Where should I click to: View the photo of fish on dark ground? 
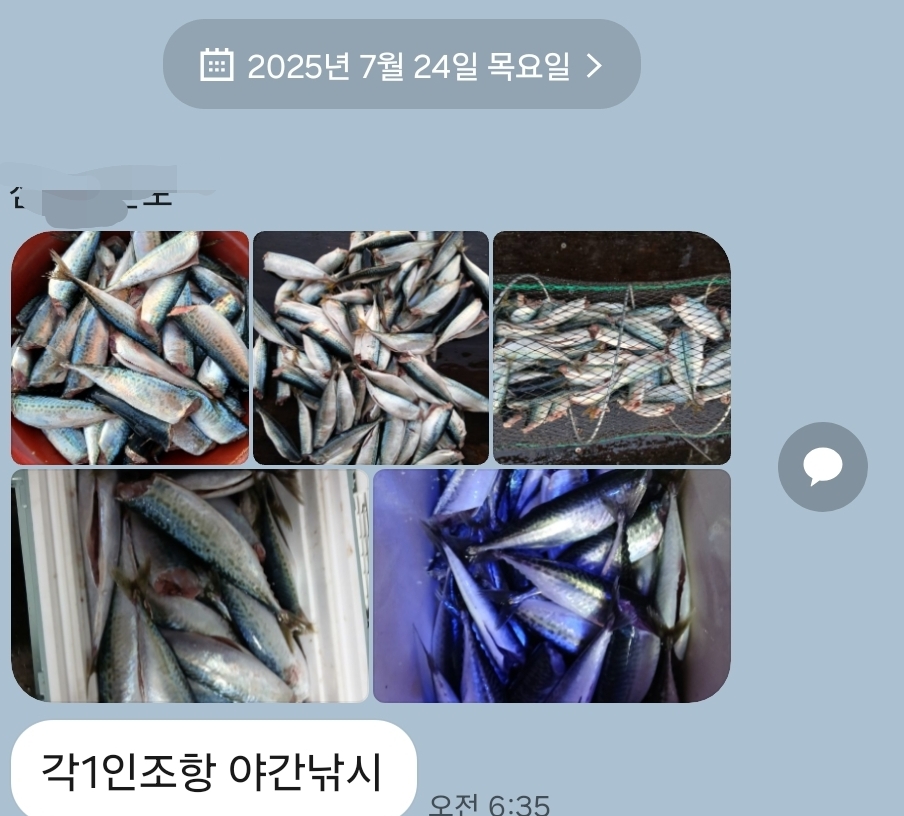pos(370,348)
